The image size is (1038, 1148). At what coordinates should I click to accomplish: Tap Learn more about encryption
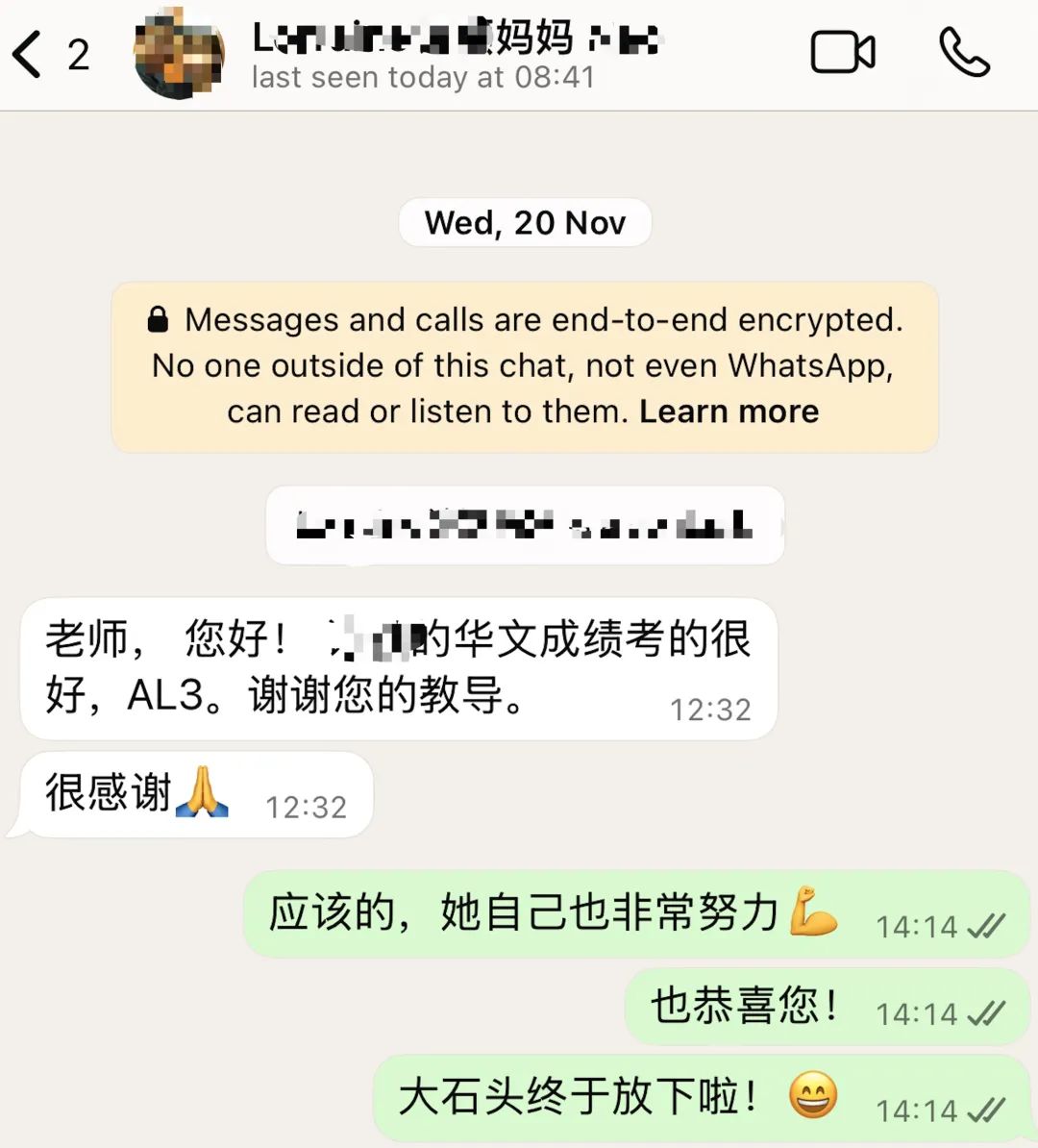729,412
